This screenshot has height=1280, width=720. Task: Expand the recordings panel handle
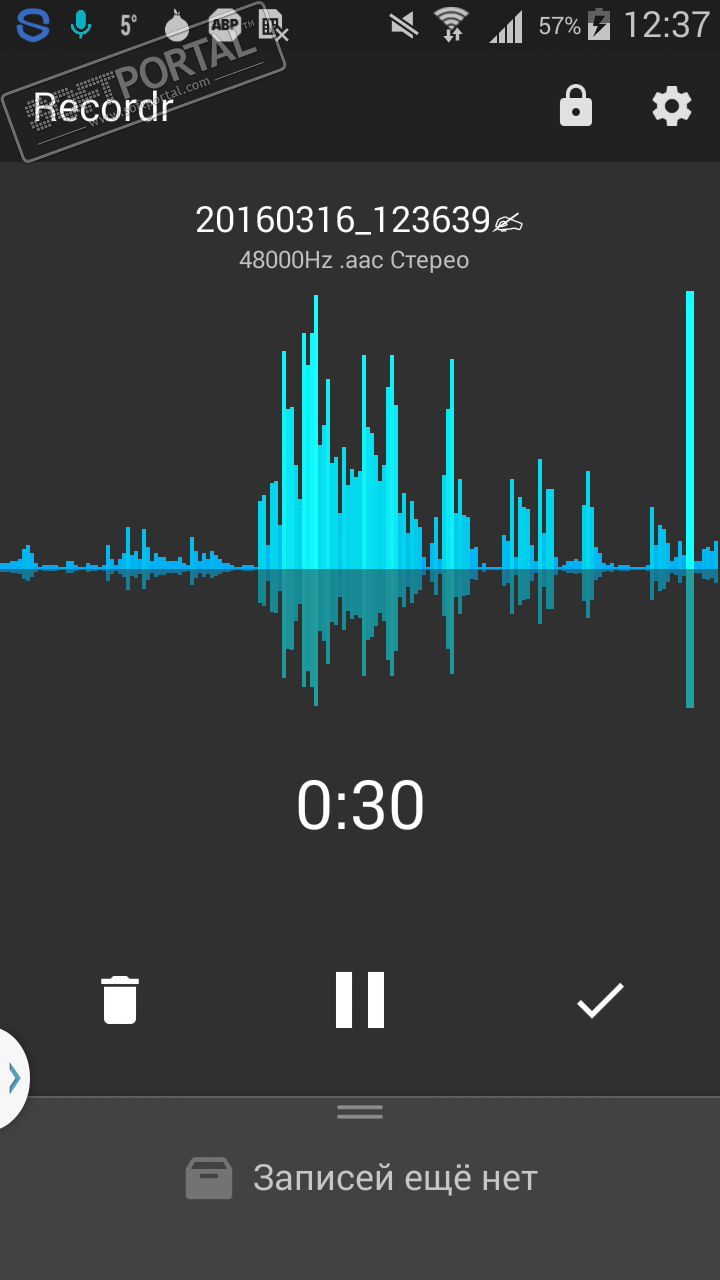pyautogui.click(x=360, y=1111)
